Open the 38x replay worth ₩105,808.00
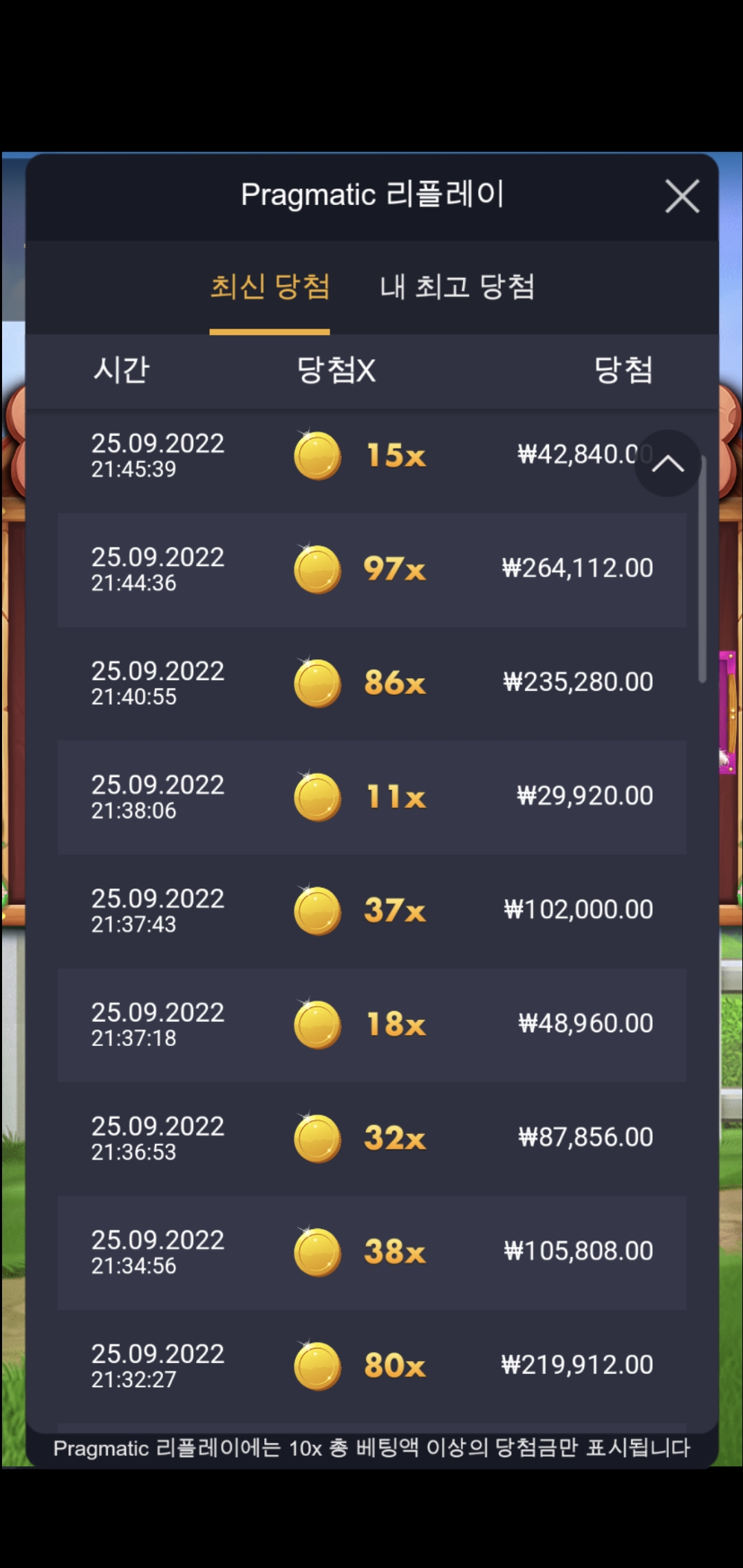This screenshot has width=743, height=1568. pyautogui.click(x=372, y=1252)
